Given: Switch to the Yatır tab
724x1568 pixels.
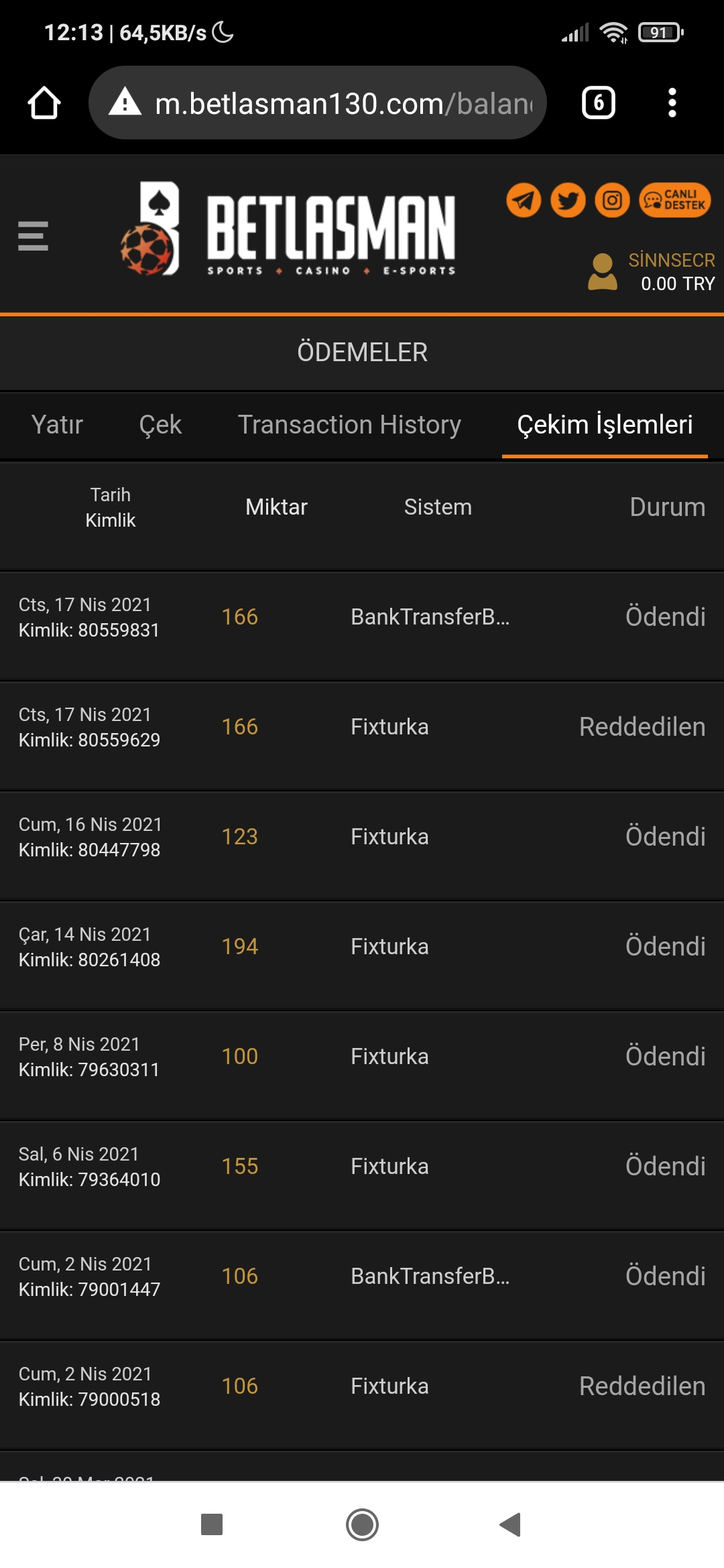Looking at the screenshot, I should pyautogui.click(x=57, y=425).
